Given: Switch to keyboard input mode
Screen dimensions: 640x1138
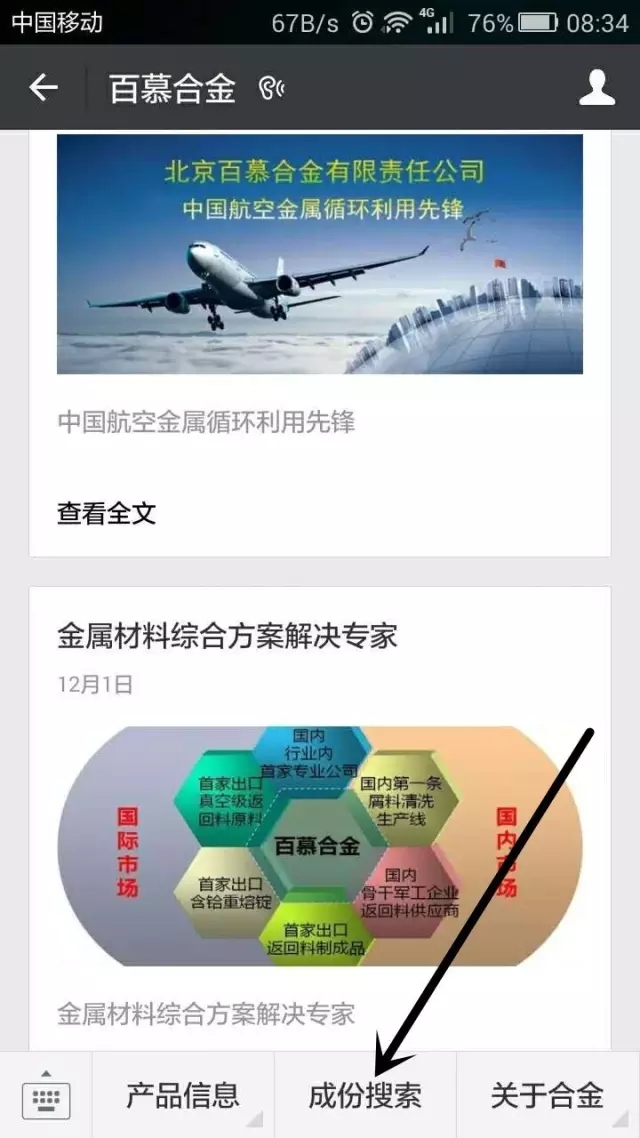Looking at the screenshot, I should click(46, 1096).
